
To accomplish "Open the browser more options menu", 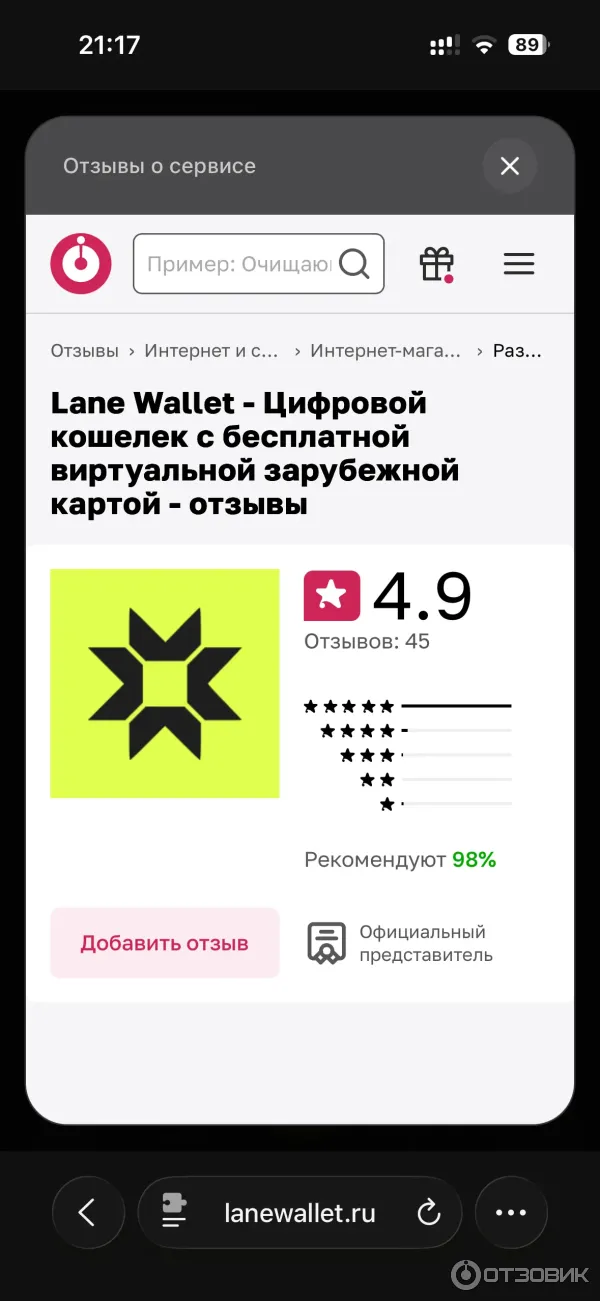I will (x=511, y=1213).
